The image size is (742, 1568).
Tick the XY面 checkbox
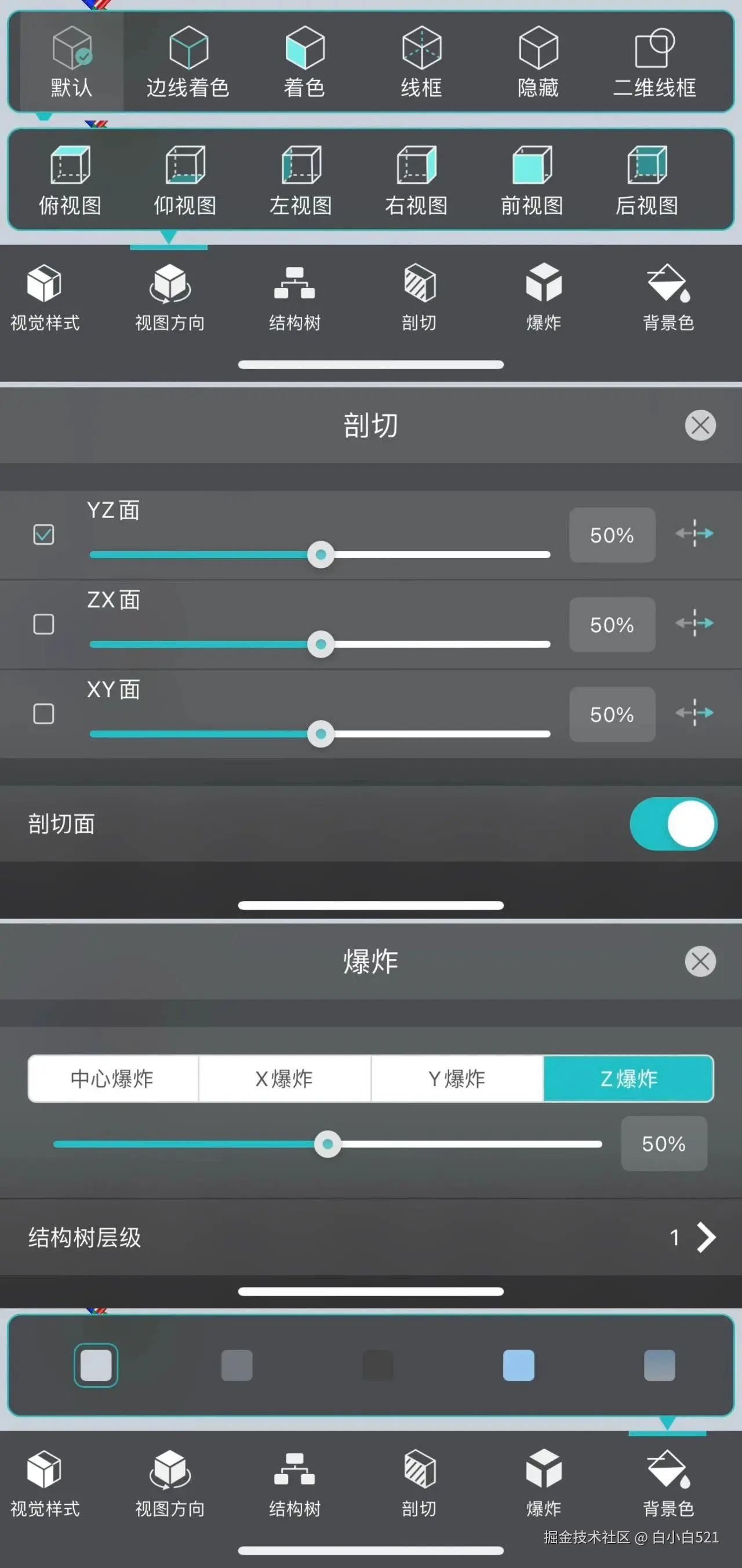coord(43,713)
